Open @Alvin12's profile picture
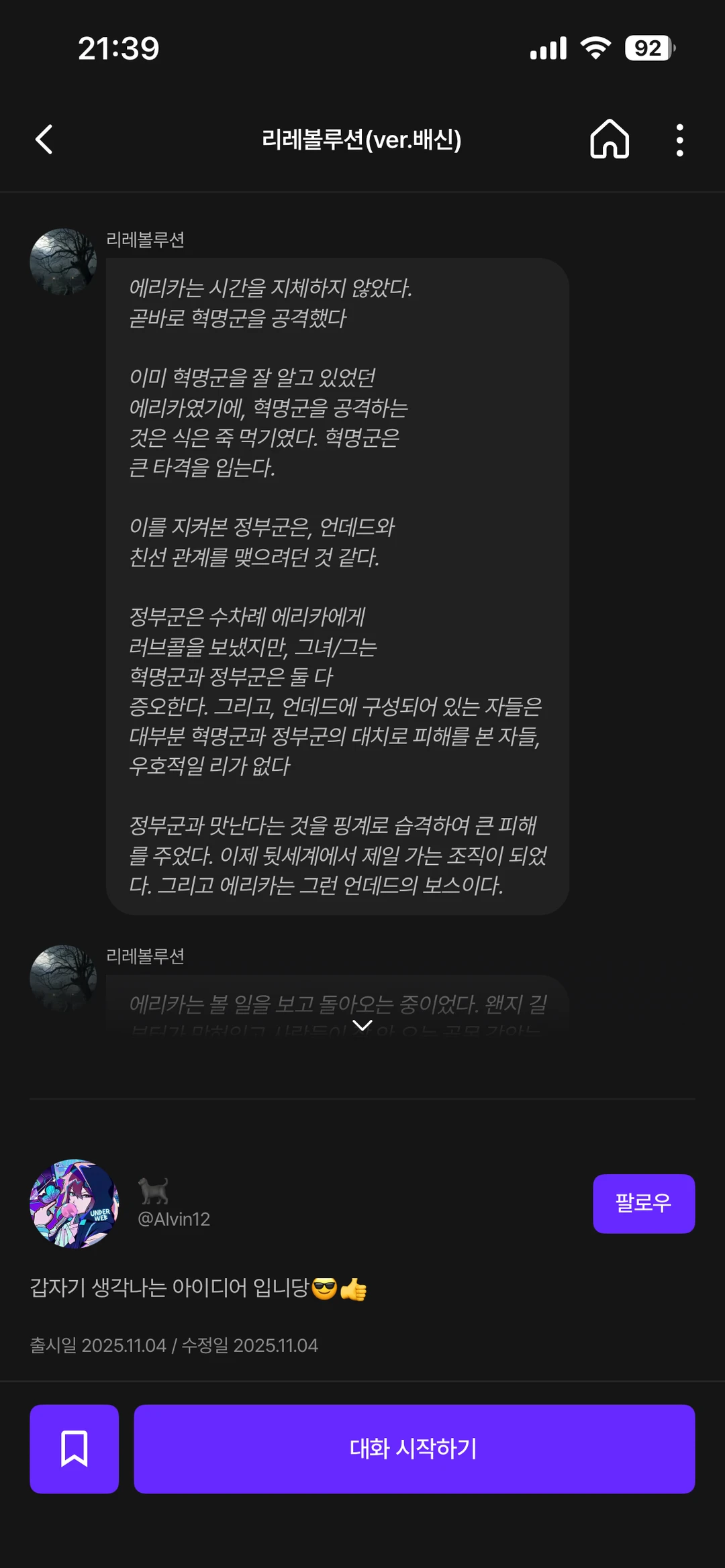 tap(75, 1203)
